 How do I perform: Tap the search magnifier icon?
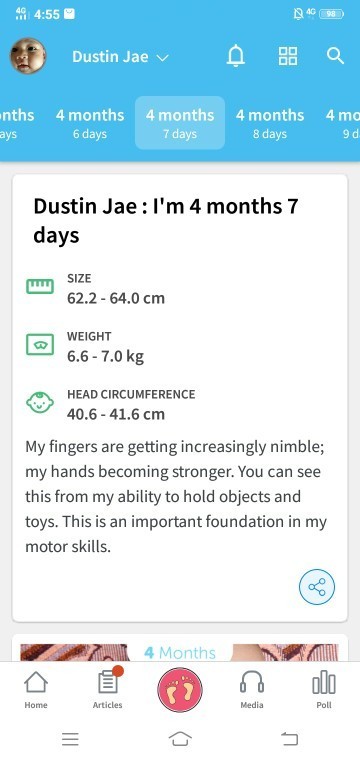pyautogui.click(x=335, y=56)
